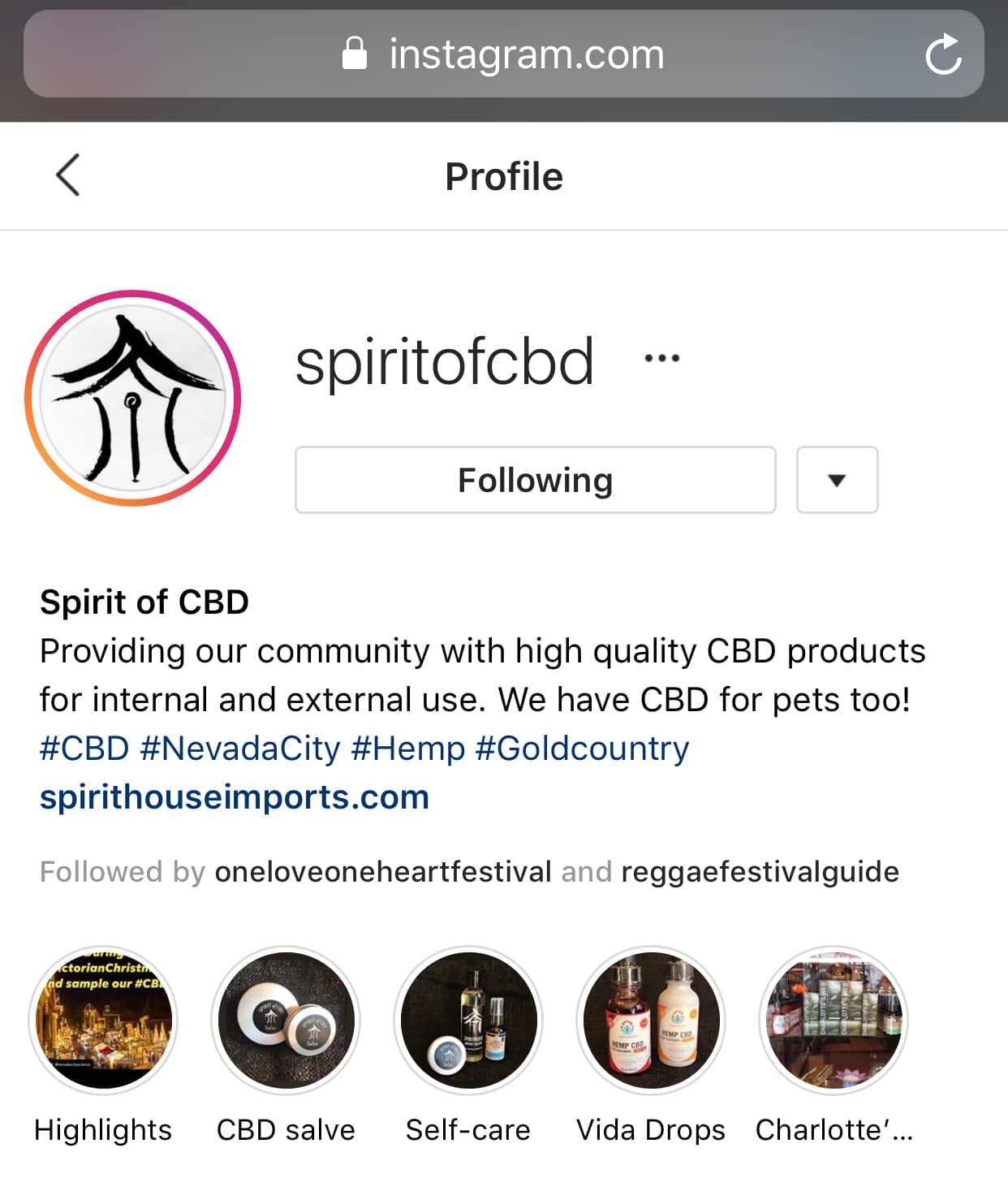Screen dimensions: 1008x1178
Task: Reload the page in the browser
Action: tap(943, 54)
